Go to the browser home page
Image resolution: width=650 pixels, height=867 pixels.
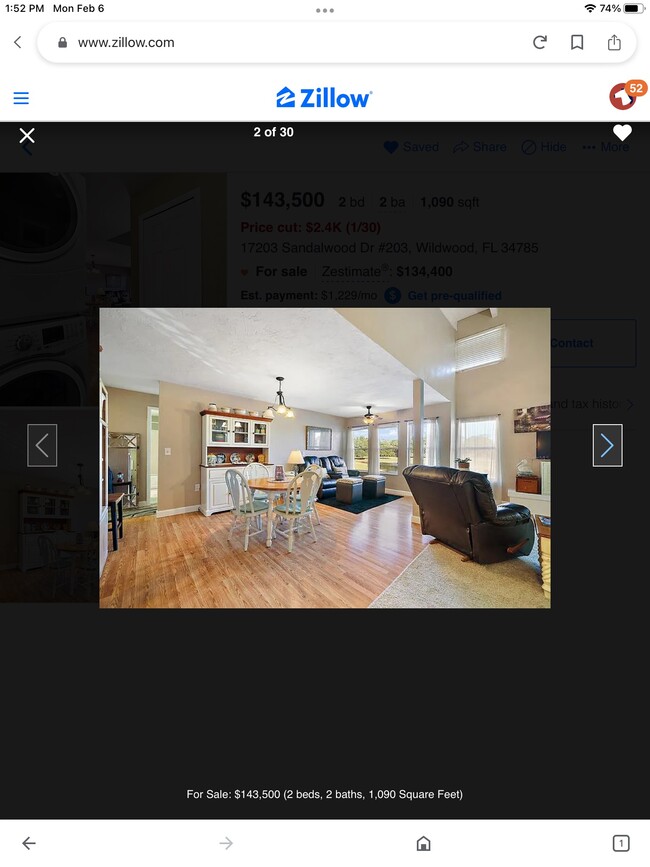click(423, 843)
